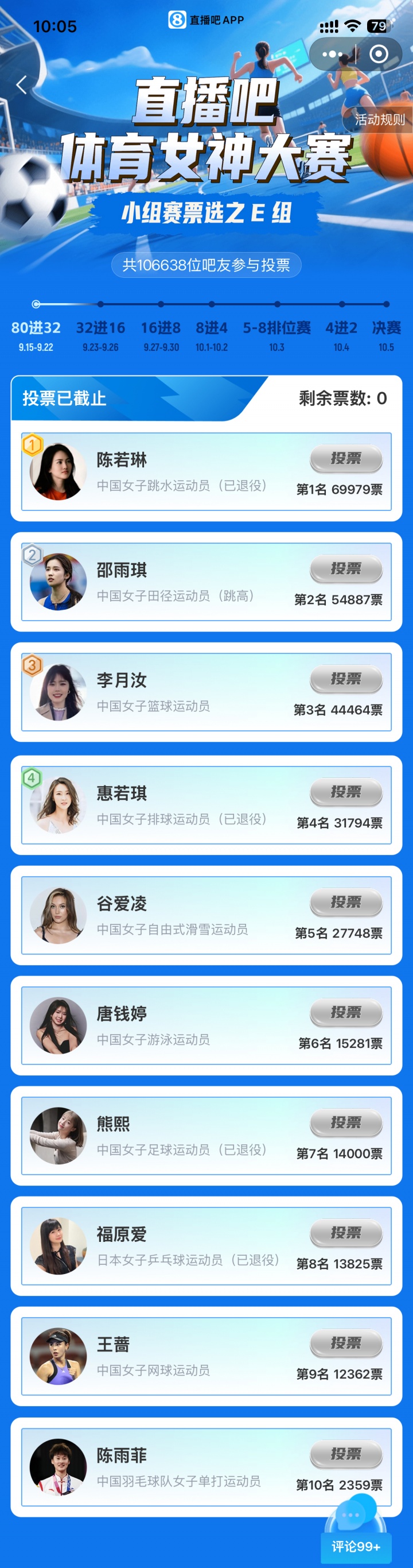Tap 投票 for 李月汝

pos(346,679)
